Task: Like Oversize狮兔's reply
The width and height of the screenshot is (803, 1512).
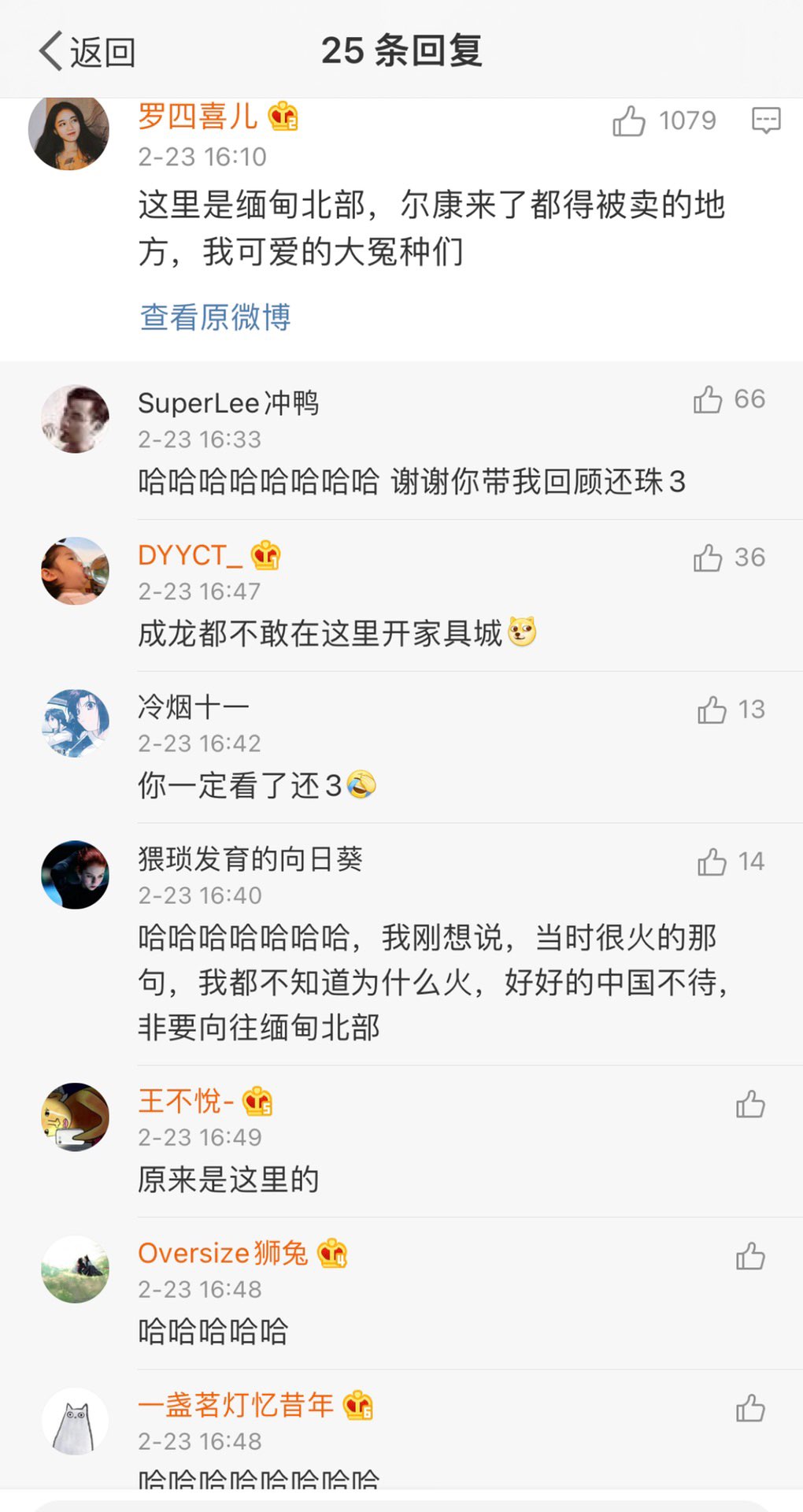Action: click(x=749, y=1256)
